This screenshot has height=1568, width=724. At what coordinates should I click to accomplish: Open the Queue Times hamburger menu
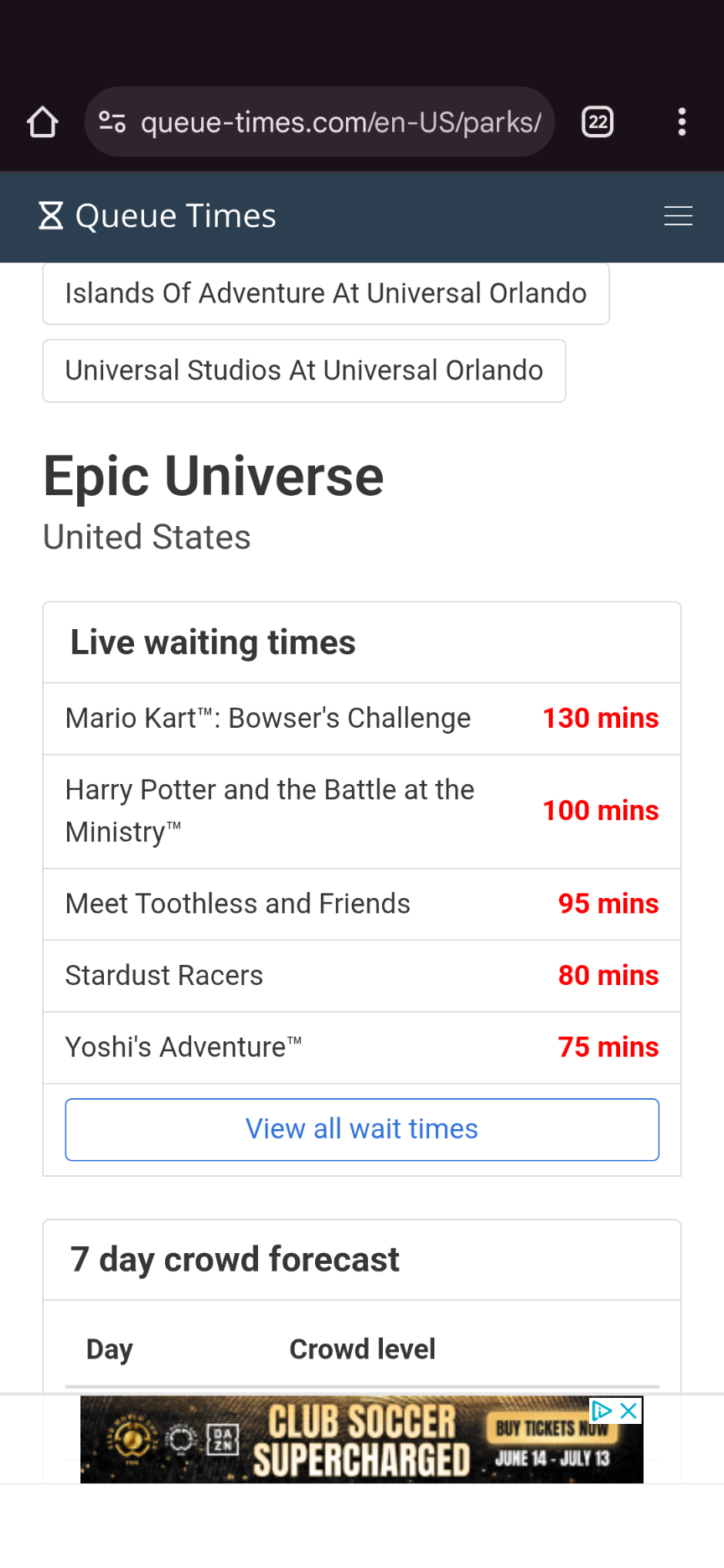678,216
